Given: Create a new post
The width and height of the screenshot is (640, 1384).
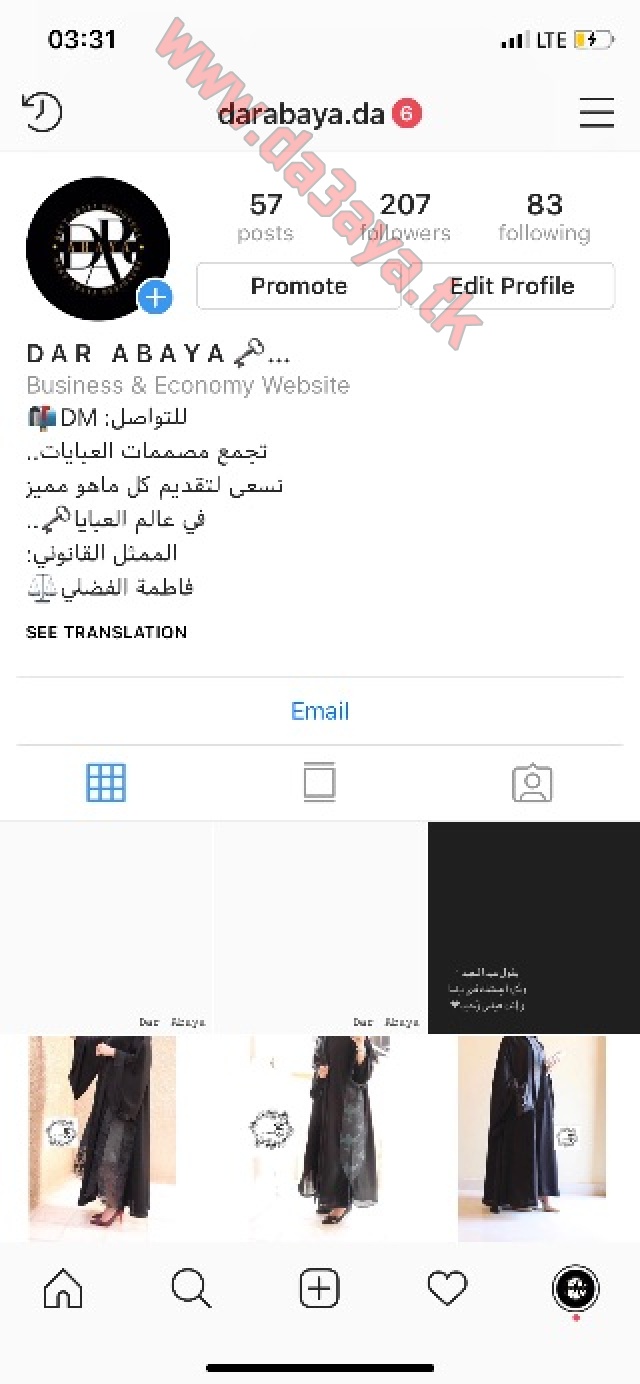Looking at the screenshot, I should (320, 1290).
